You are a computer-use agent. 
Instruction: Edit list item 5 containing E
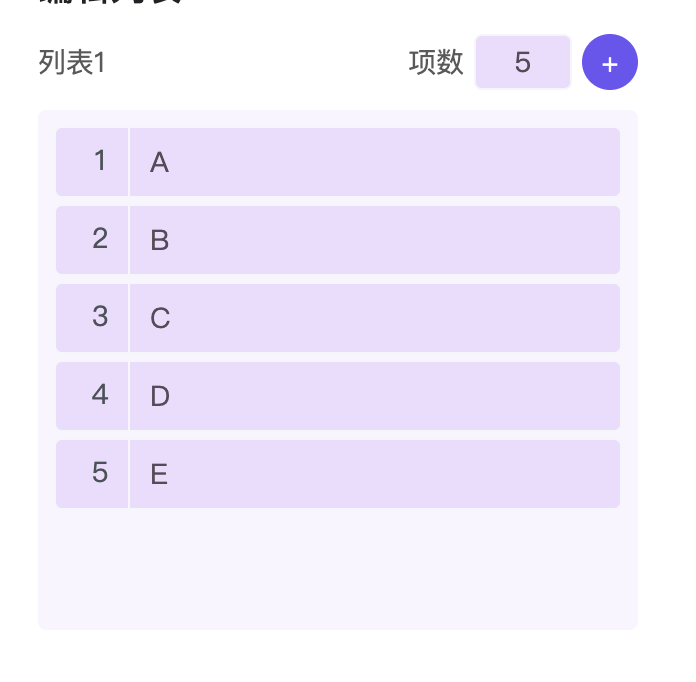tap(374, 474)
